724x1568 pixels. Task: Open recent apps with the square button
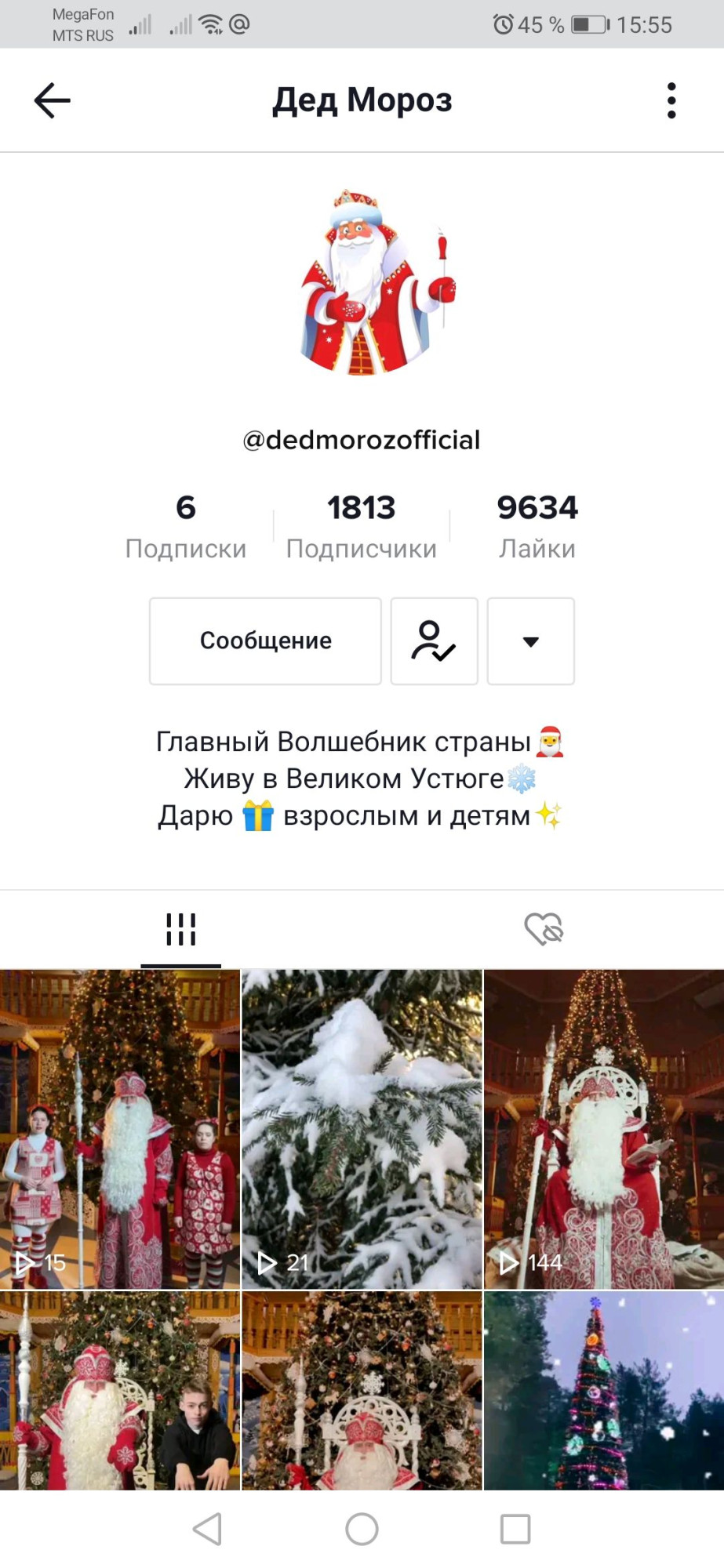point(515,1529)
